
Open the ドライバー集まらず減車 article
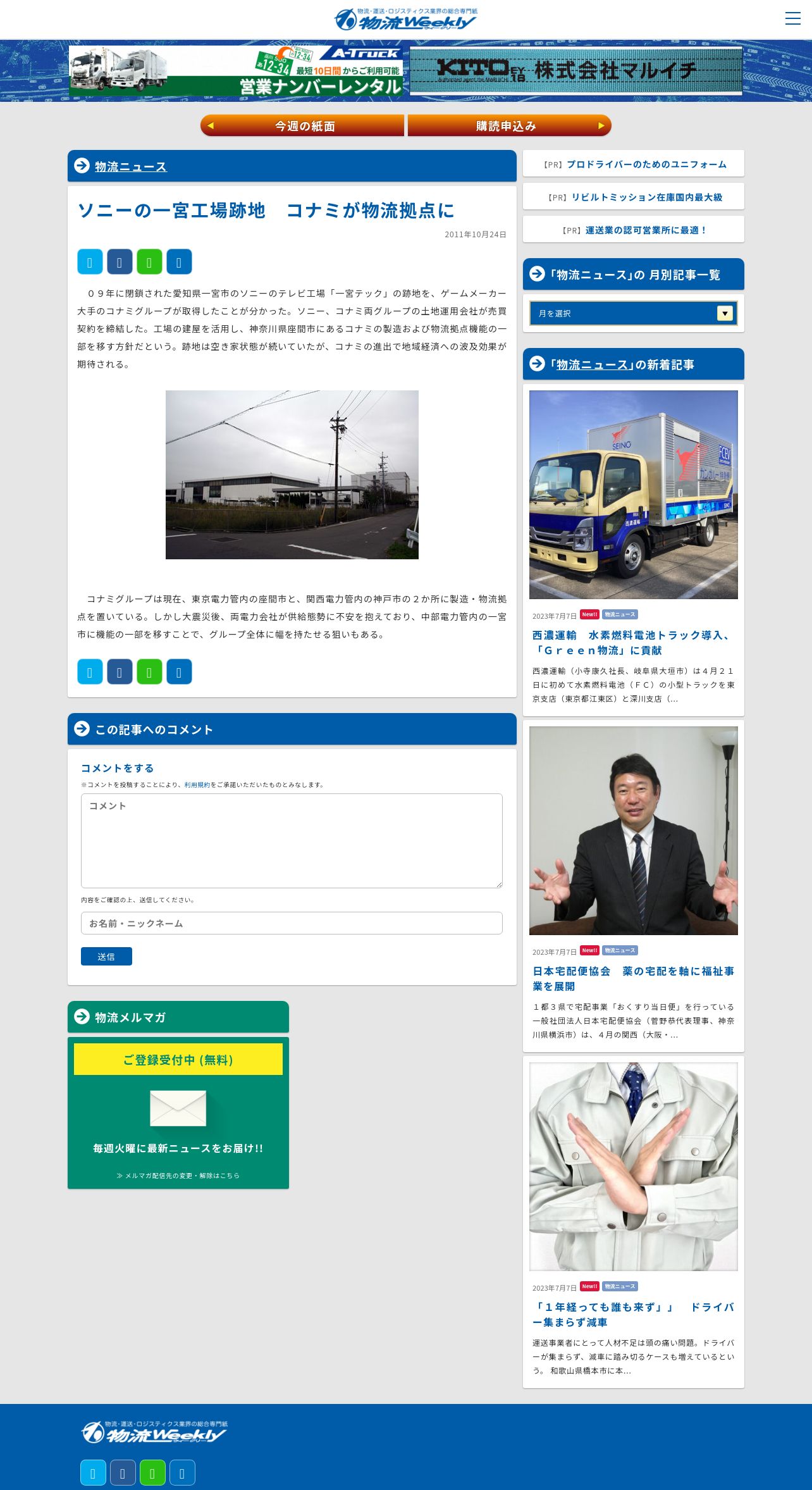click(632, 1314)
